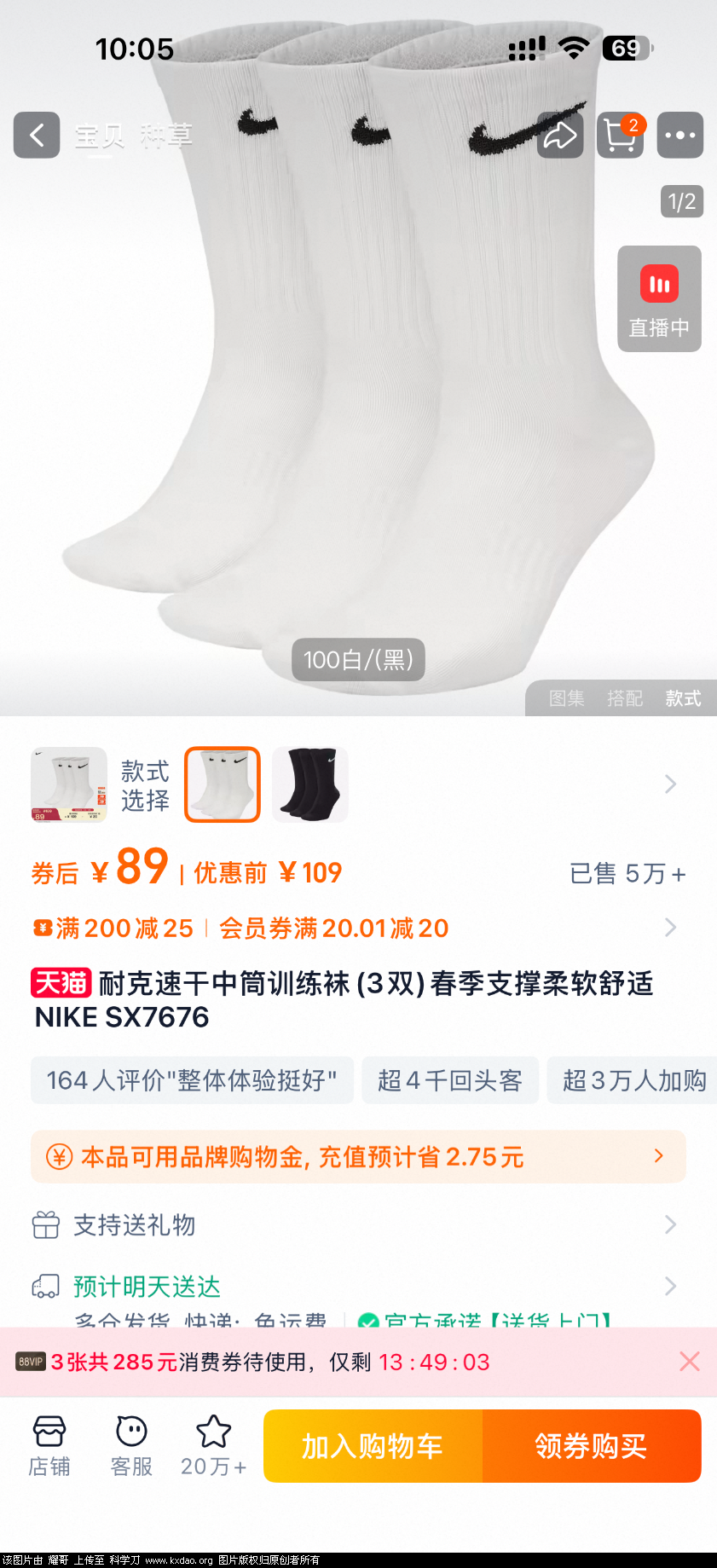View 预计明天送达 delivery details

tap(358, 1286)
